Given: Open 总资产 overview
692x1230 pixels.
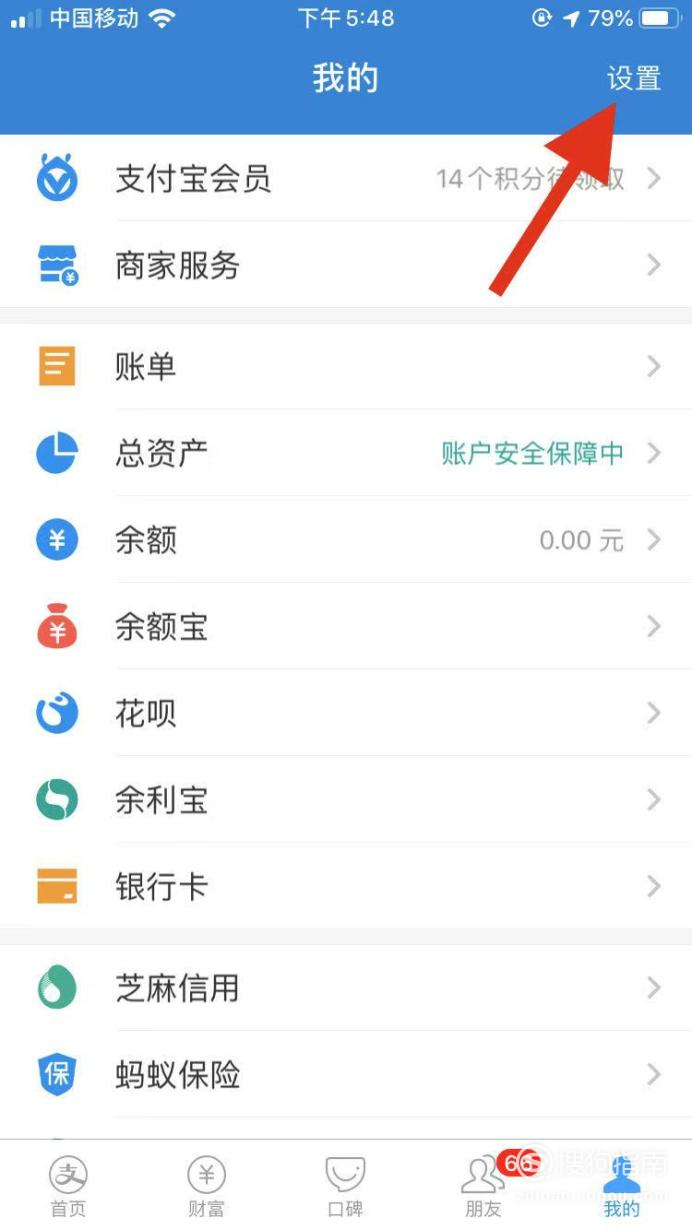Looking at the screenshot, I should pos(346,453).
